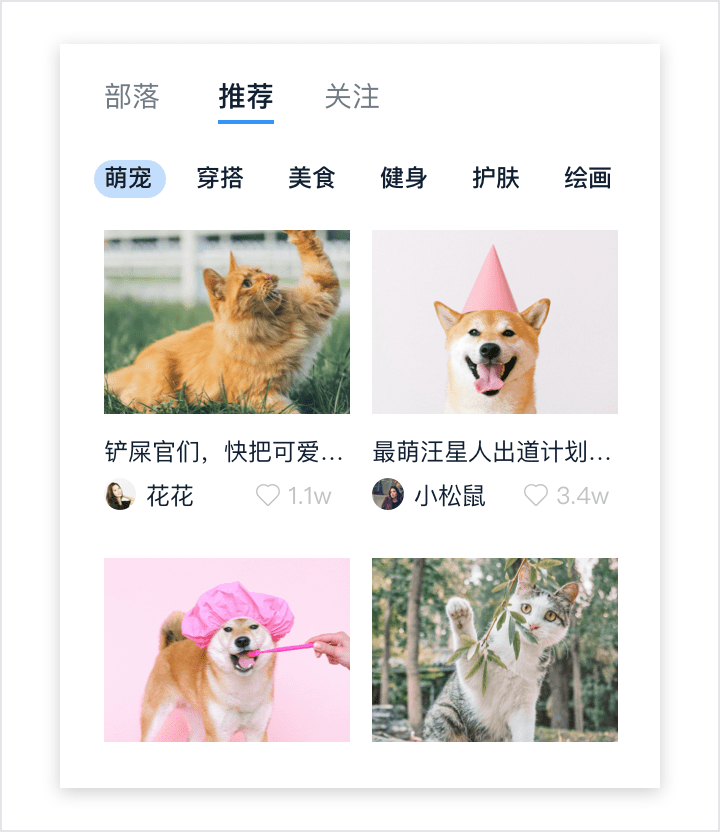View 小松鼠's profile avatar
This screenshot has height=832, width=720.
tap(388, 495)
